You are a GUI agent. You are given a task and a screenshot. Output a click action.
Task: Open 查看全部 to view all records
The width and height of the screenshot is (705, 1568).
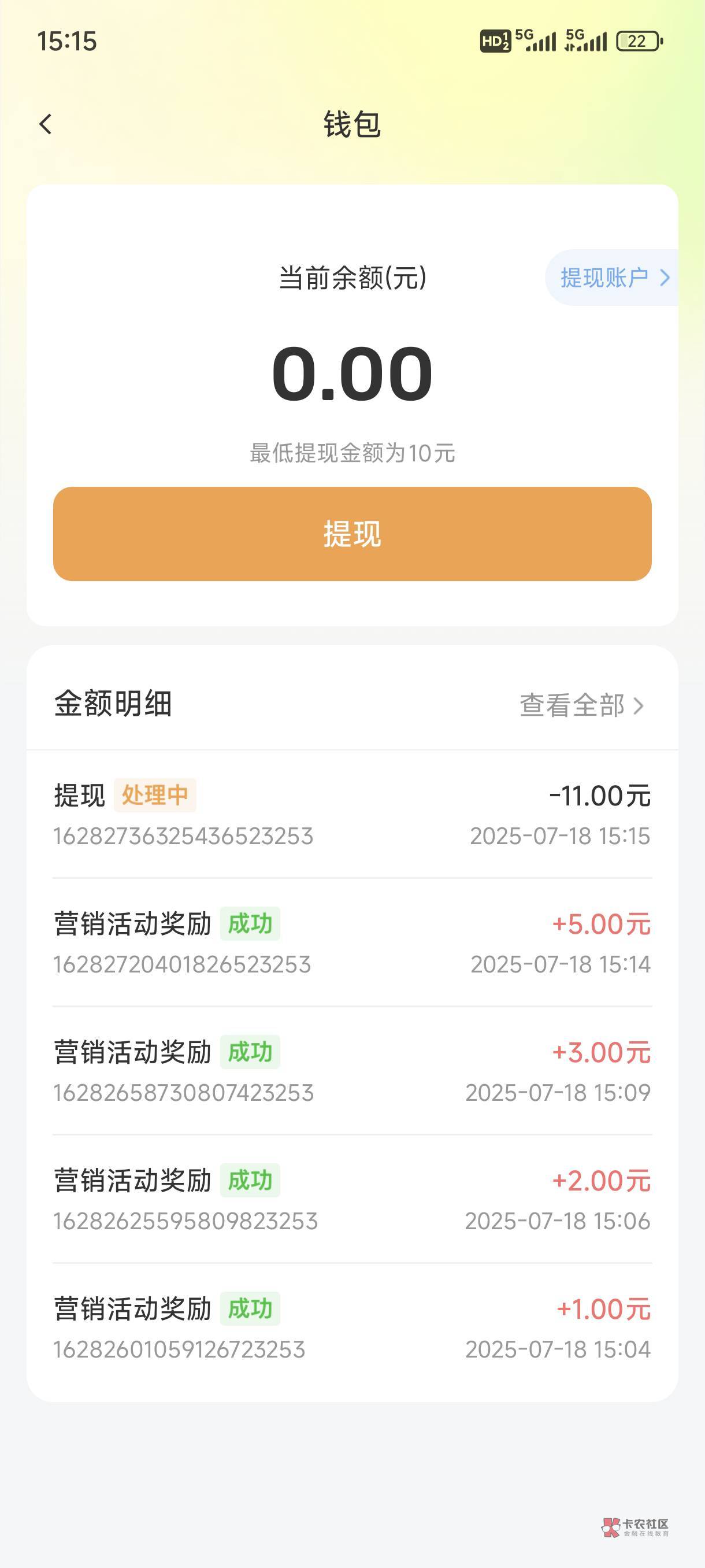pyautogui.click(x=581, y=705)
